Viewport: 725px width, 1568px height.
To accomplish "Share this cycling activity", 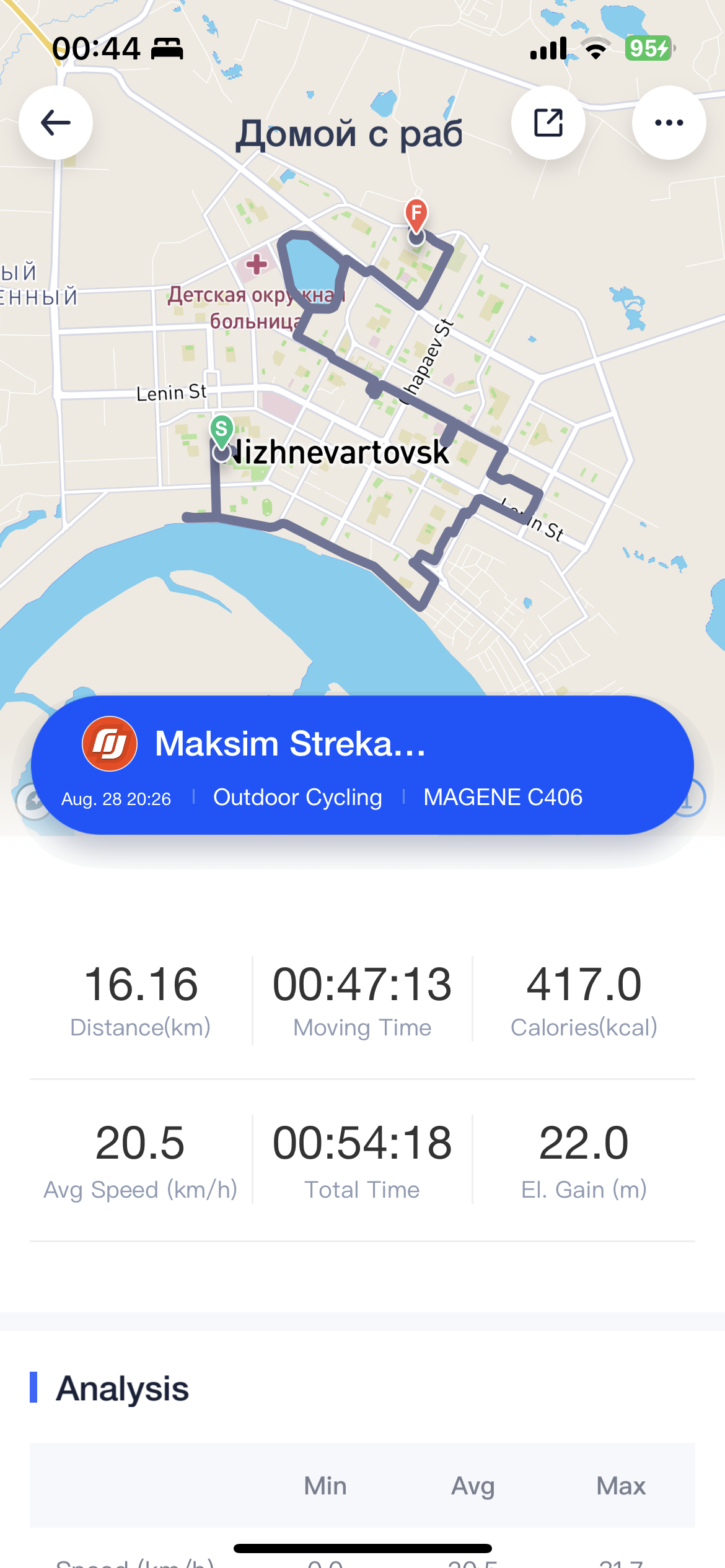I will point(548,123).
